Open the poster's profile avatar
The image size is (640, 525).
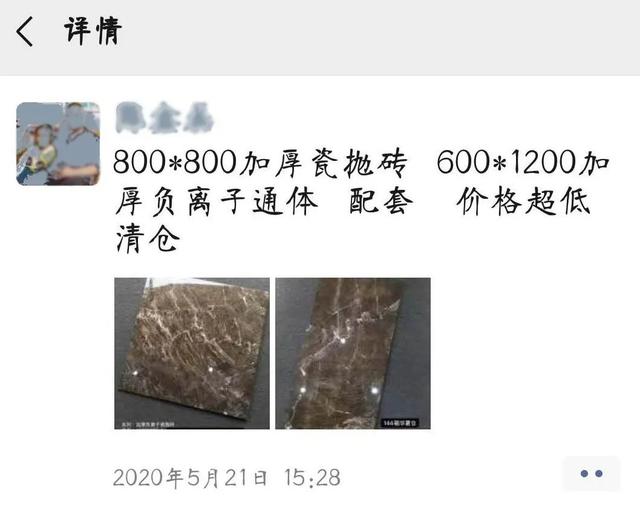pos(58,143)
